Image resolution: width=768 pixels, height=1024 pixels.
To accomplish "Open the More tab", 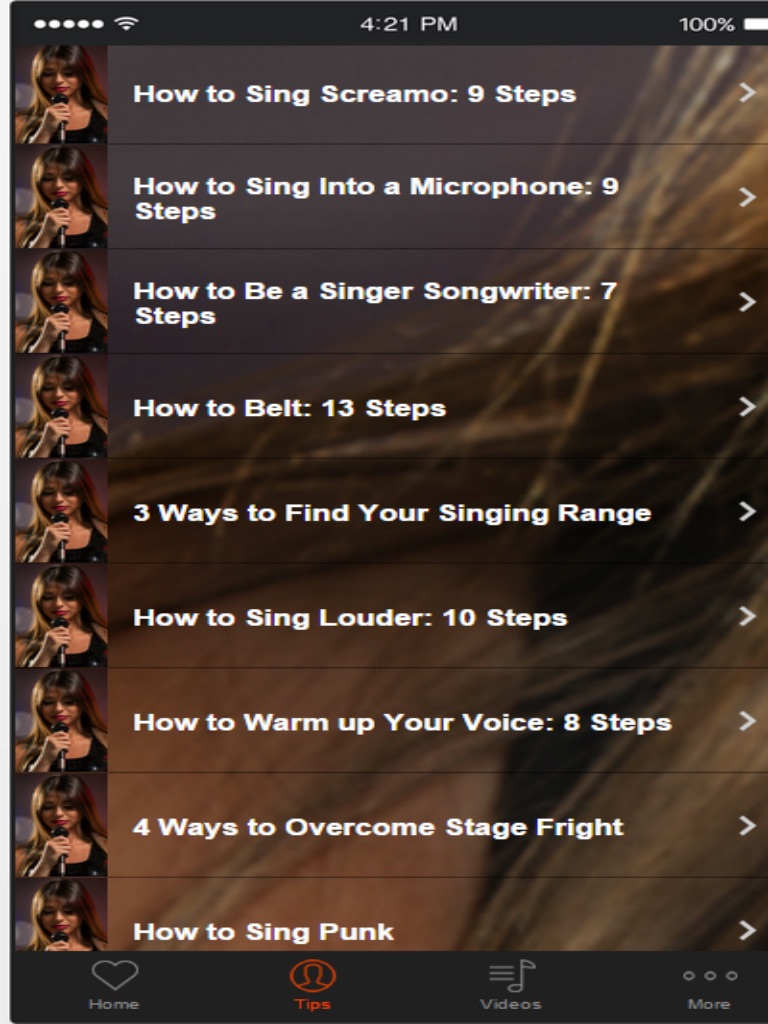I will tap(709, 985).
